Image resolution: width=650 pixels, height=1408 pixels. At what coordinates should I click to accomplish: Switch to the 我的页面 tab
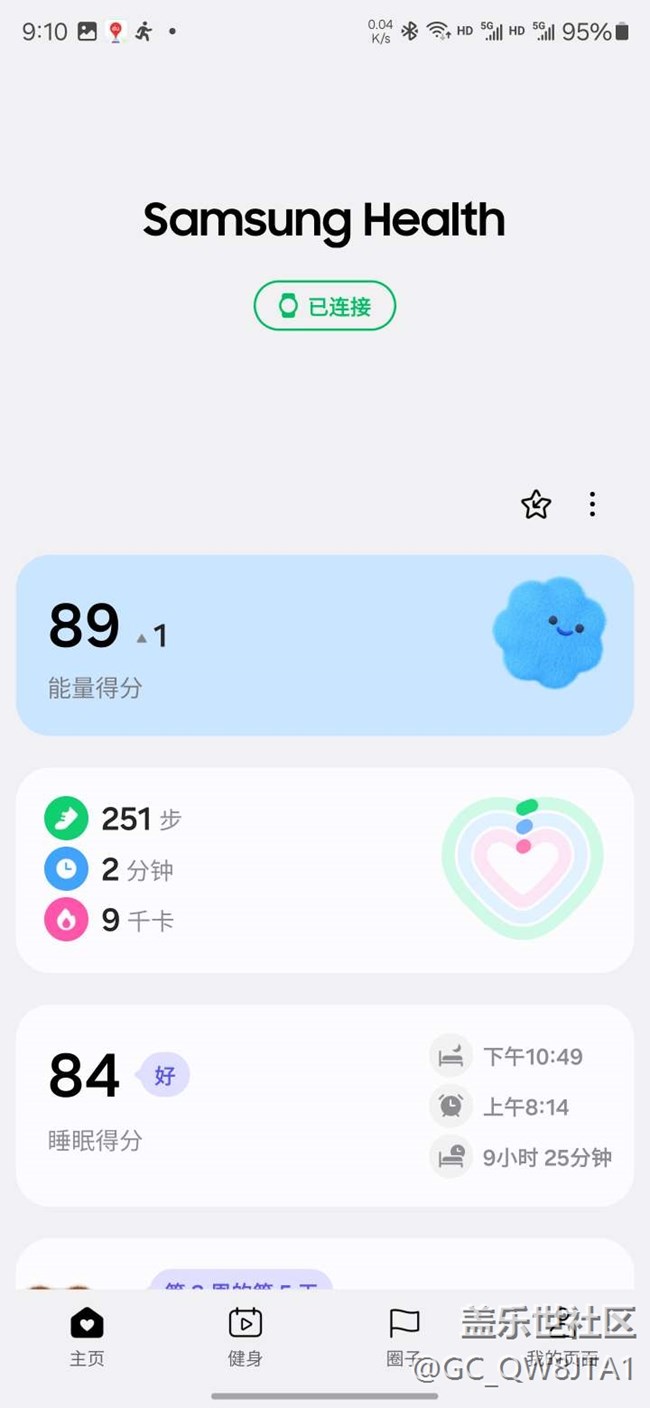(562, 1337)
